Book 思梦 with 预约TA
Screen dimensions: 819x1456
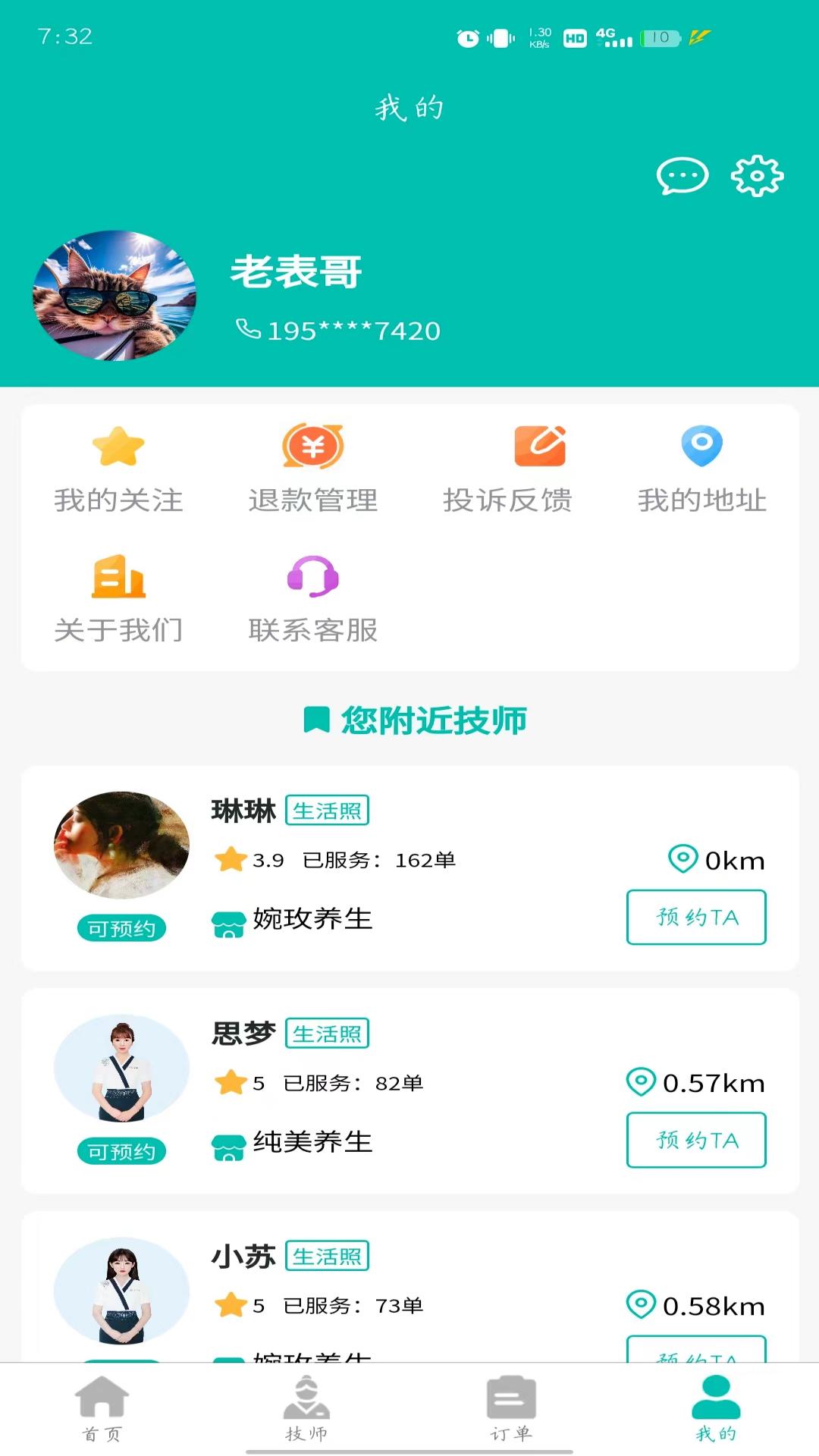tap(696, 1140)
